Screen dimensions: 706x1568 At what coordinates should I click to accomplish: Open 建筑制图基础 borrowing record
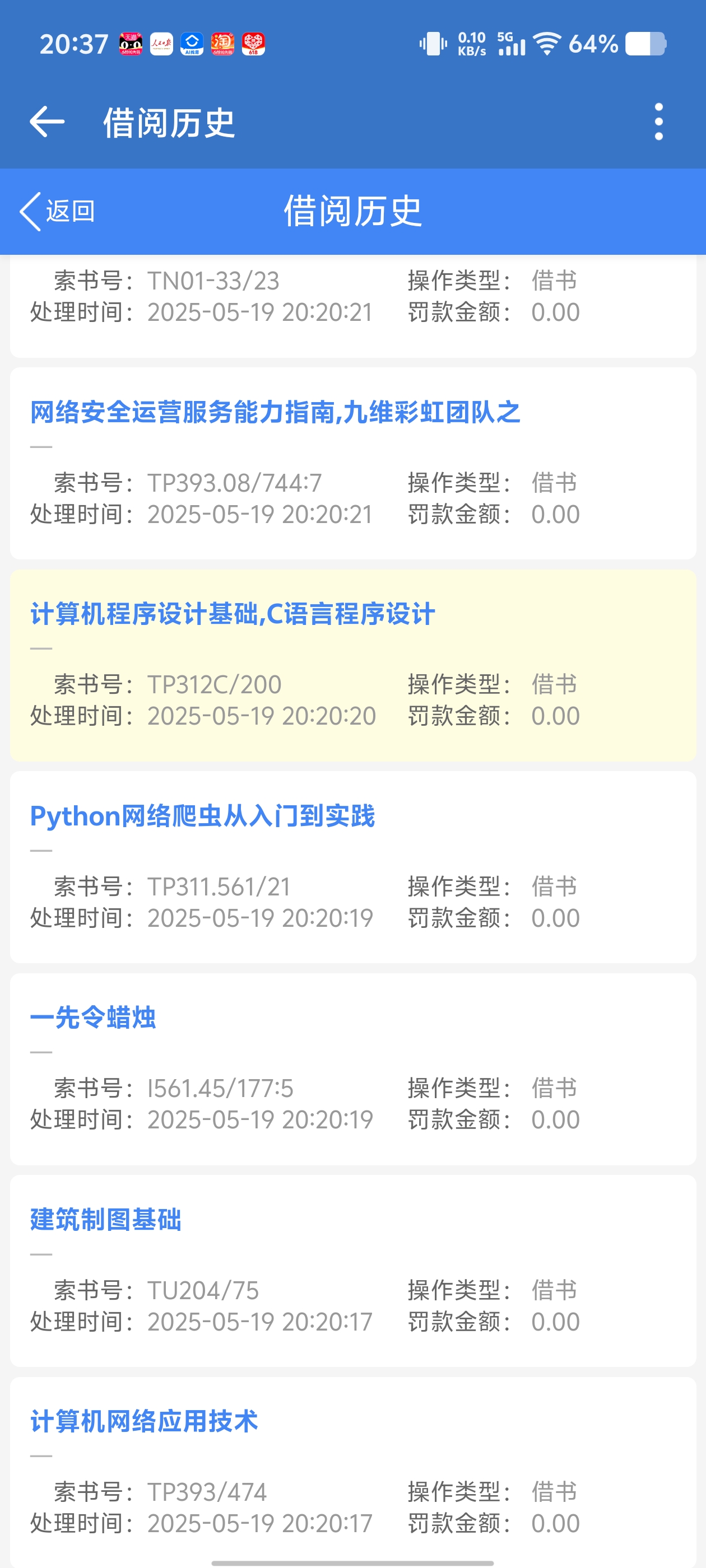[x=105, y=1220]
